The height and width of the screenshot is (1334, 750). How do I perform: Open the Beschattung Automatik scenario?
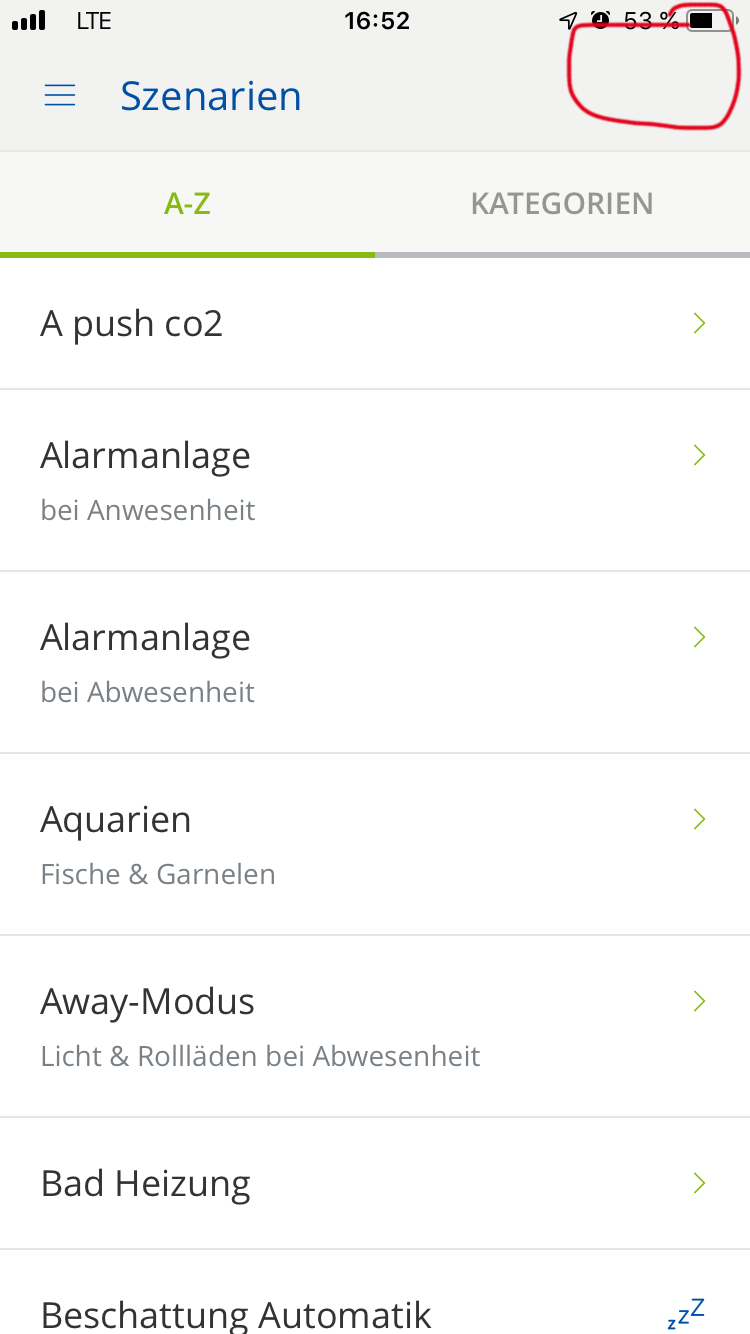pyautogui.click(x=374, y=1310)
